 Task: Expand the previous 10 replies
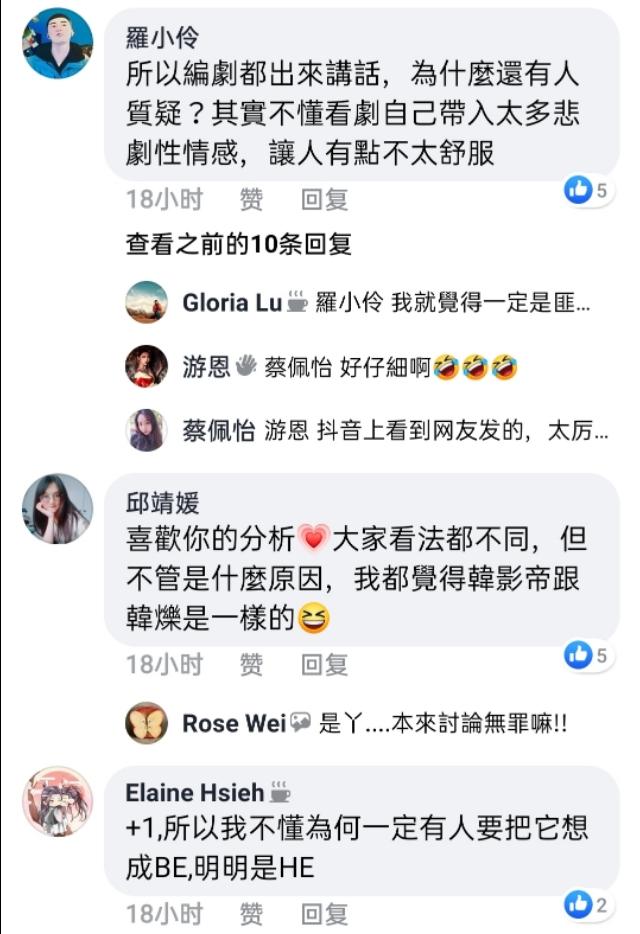(238, 244)
